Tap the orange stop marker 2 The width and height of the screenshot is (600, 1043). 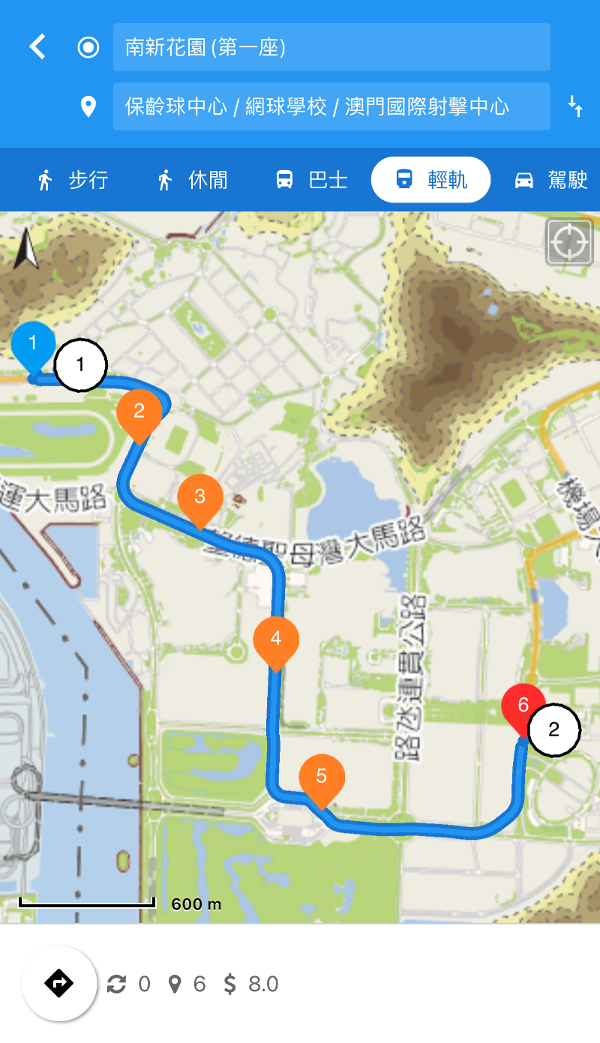click(139, 412)
